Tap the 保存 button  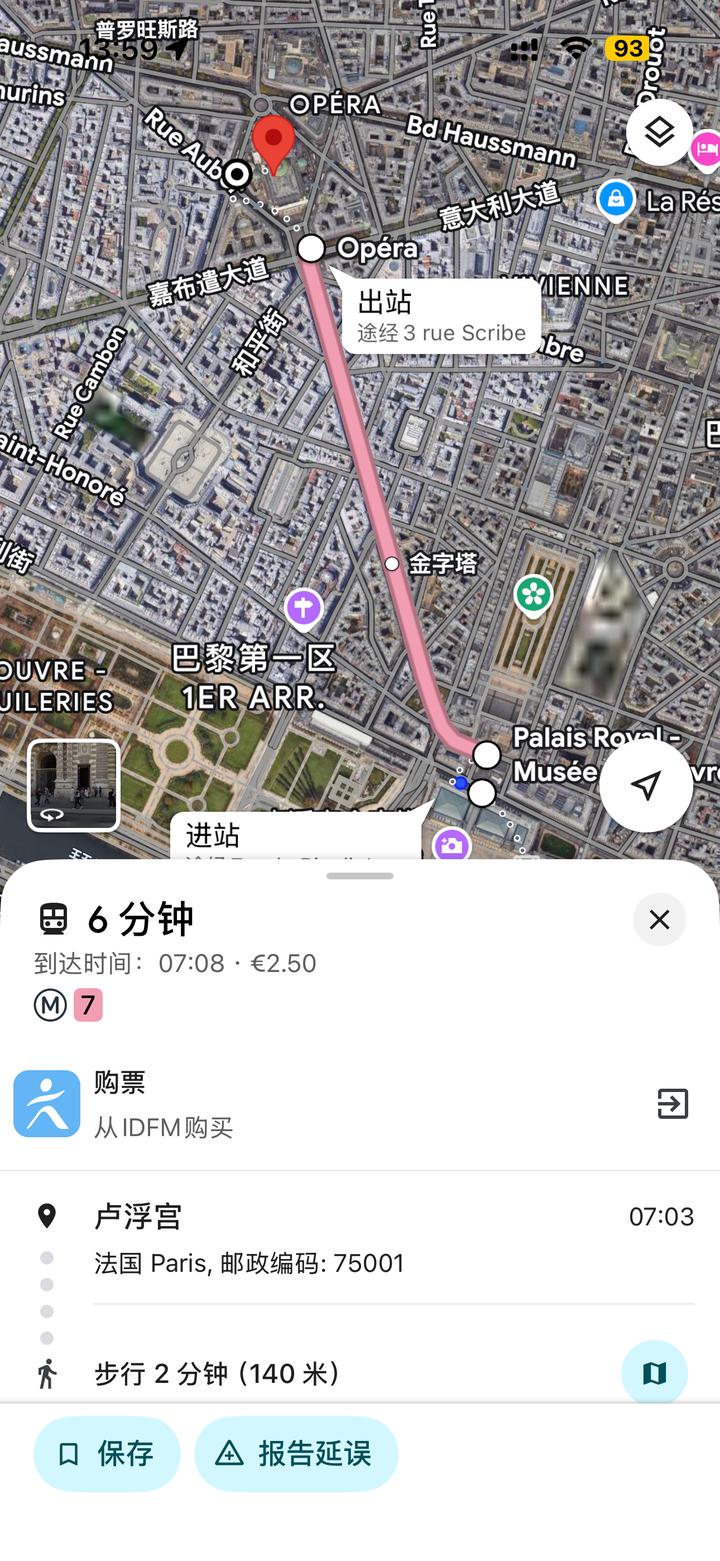click(x=106, y=1454)
